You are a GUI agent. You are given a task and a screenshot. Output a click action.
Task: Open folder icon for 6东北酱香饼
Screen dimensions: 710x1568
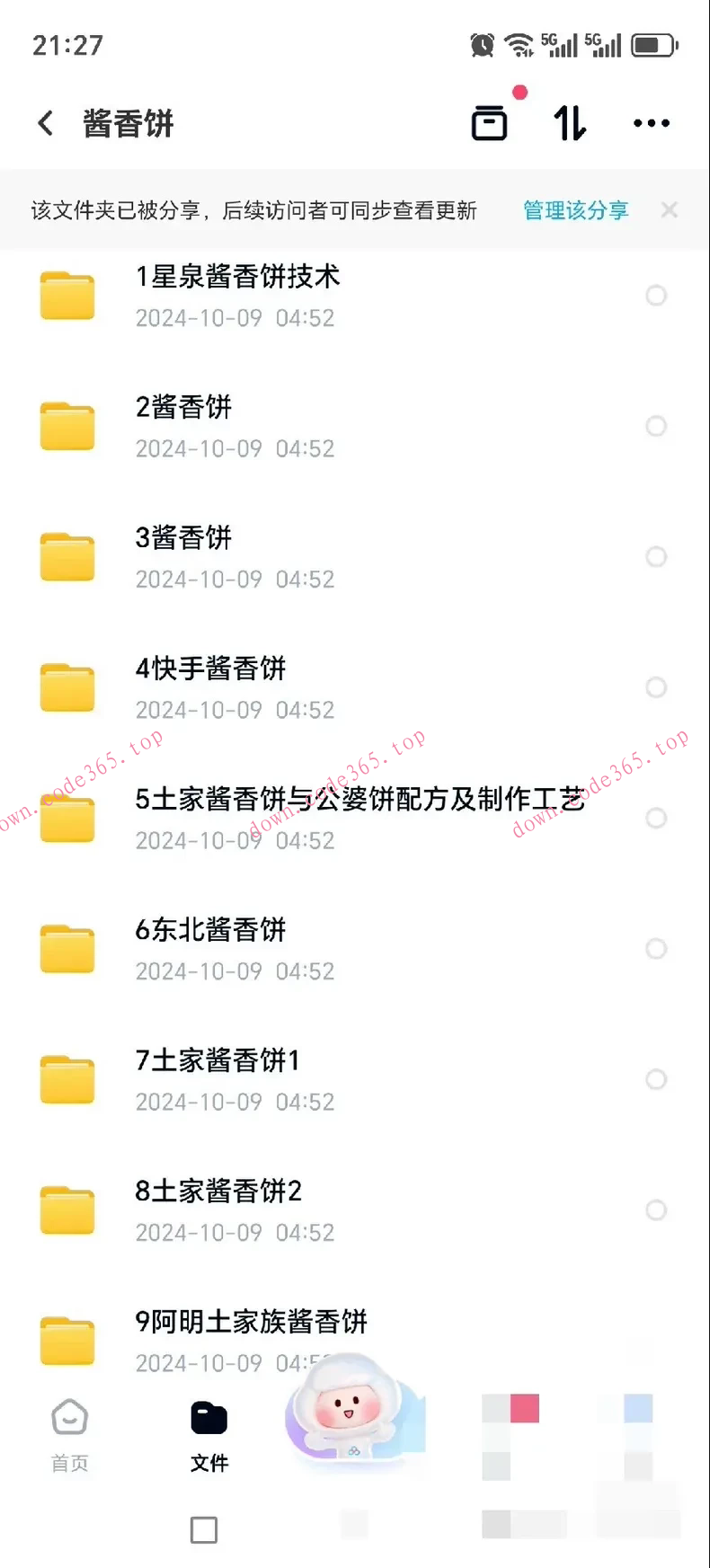pos(68,948)
